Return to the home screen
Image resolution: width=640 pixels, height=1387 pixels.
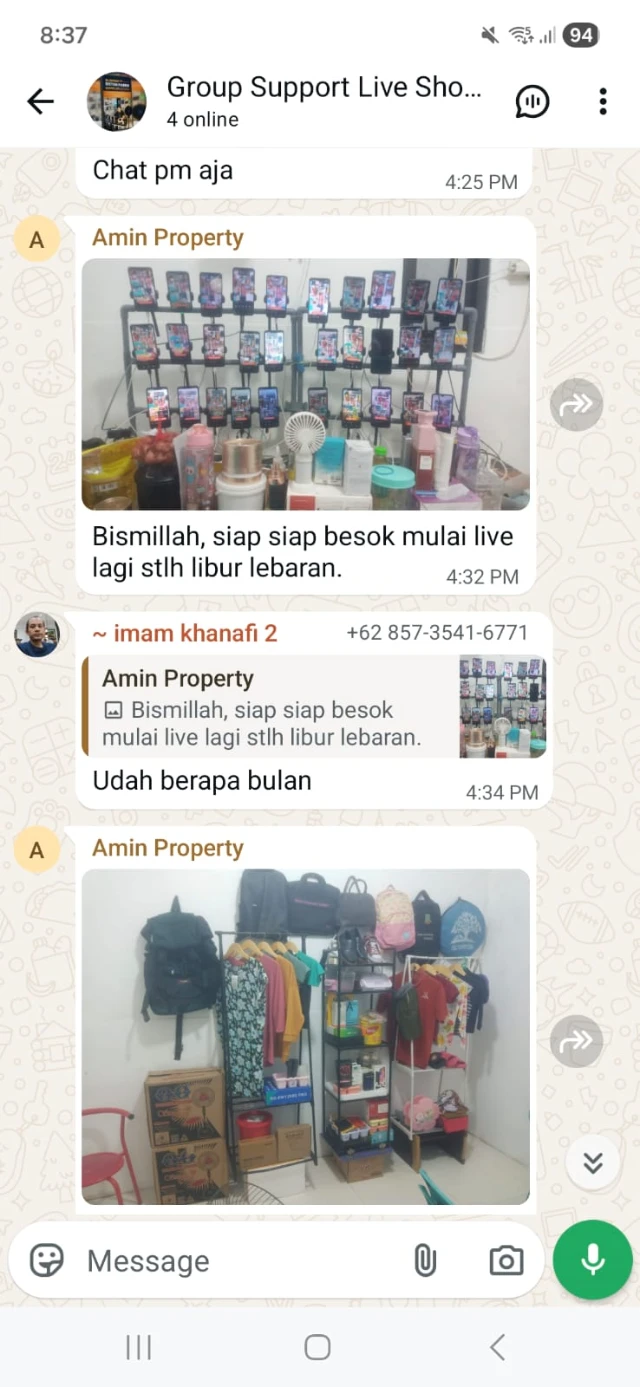[x=317, y=1347]
